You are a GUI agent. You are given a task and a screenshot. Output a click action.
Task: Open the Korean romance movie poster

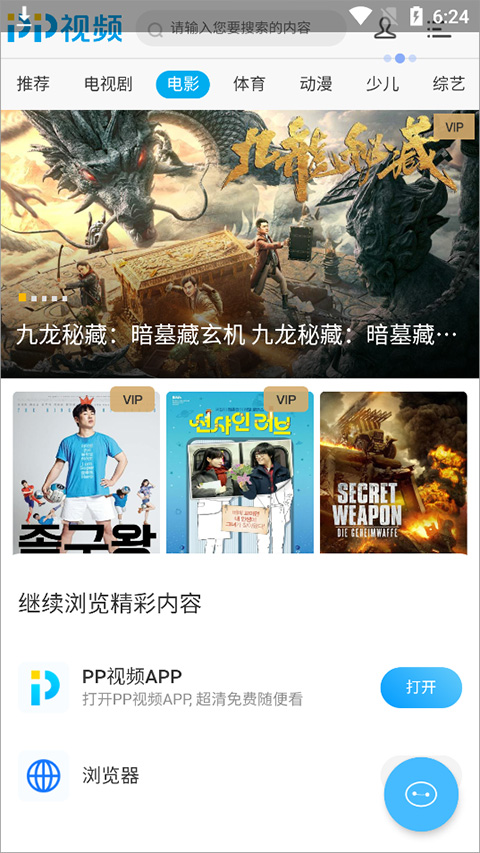tap(240, 472)
